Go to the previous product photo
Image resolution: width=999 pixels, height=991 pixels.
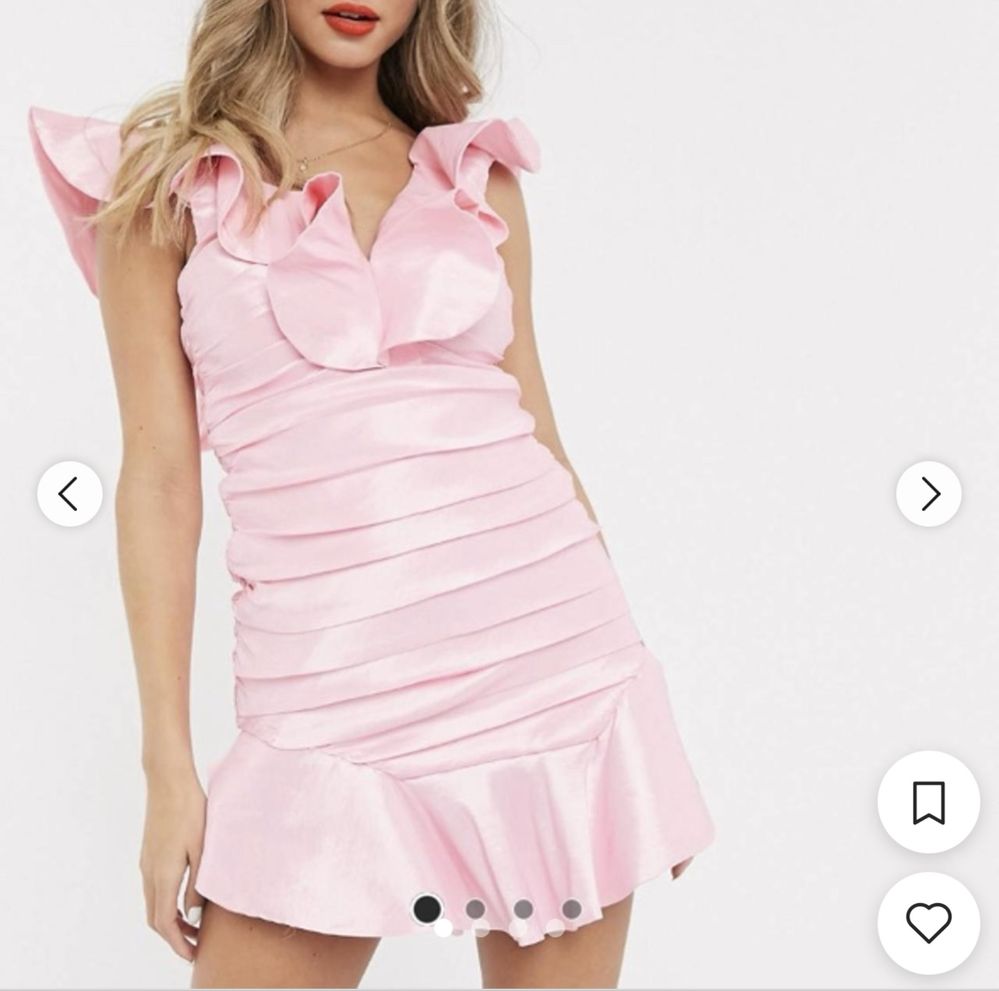70,494
